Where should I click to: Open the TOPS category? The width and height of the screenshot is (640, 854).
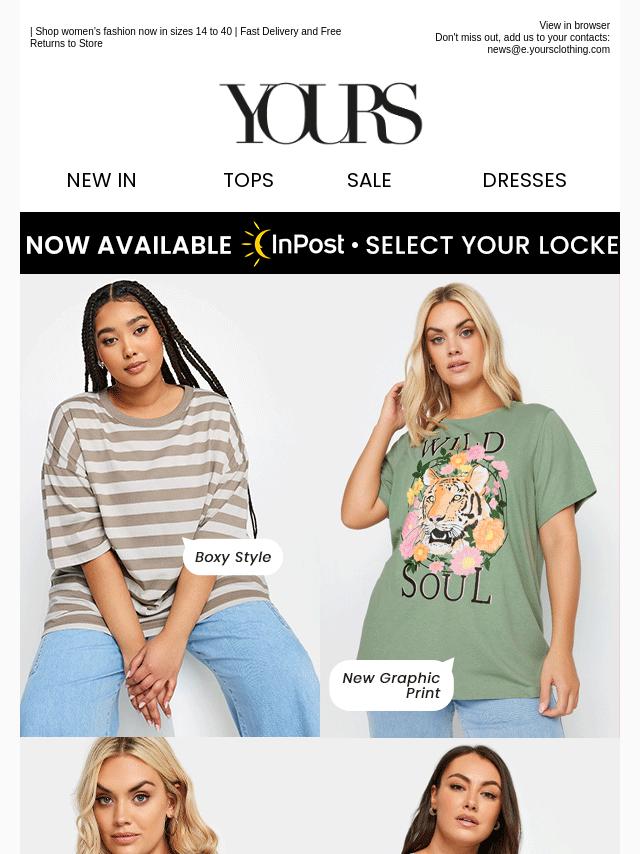point(248,181)
